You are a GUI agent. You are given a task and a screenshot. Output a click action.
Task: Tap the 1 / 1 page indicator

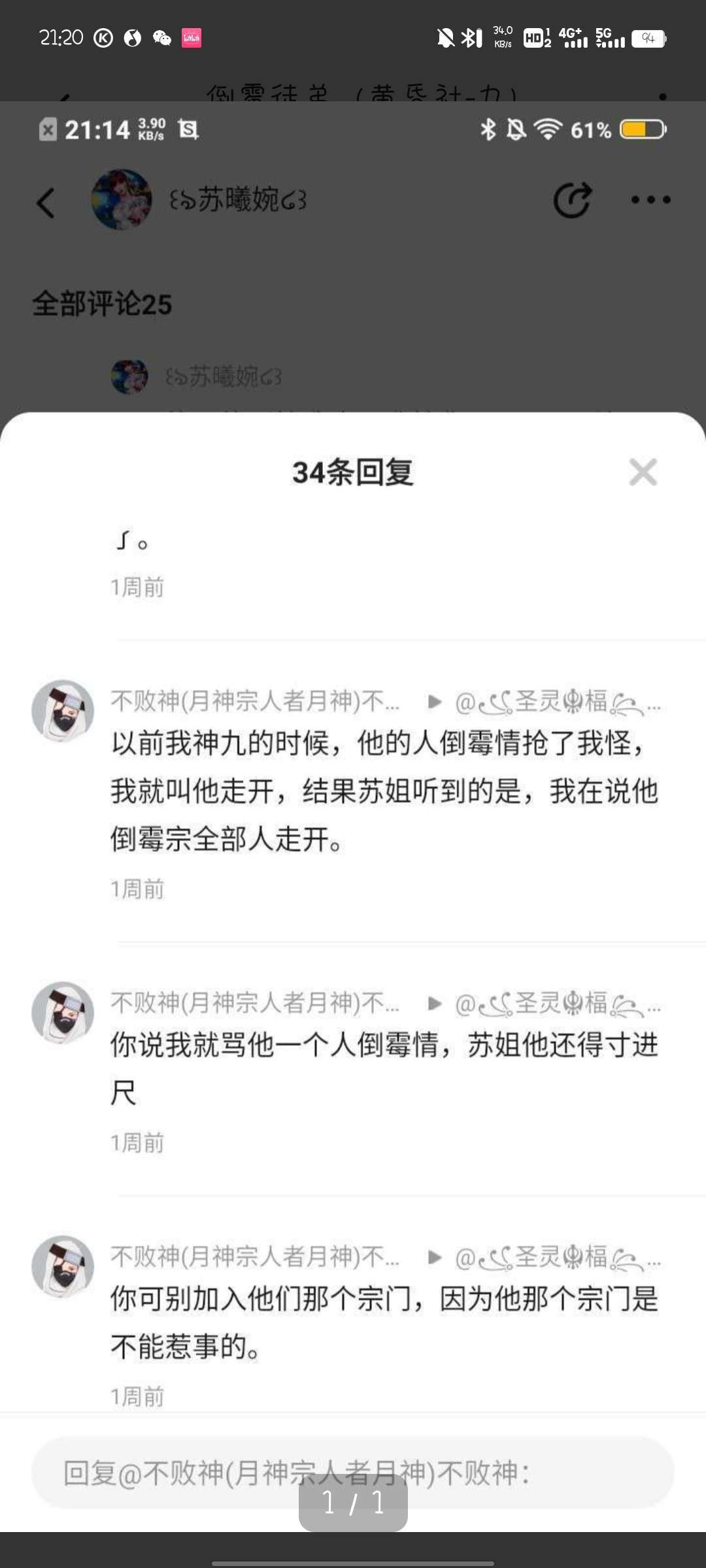click(353, 1502)
